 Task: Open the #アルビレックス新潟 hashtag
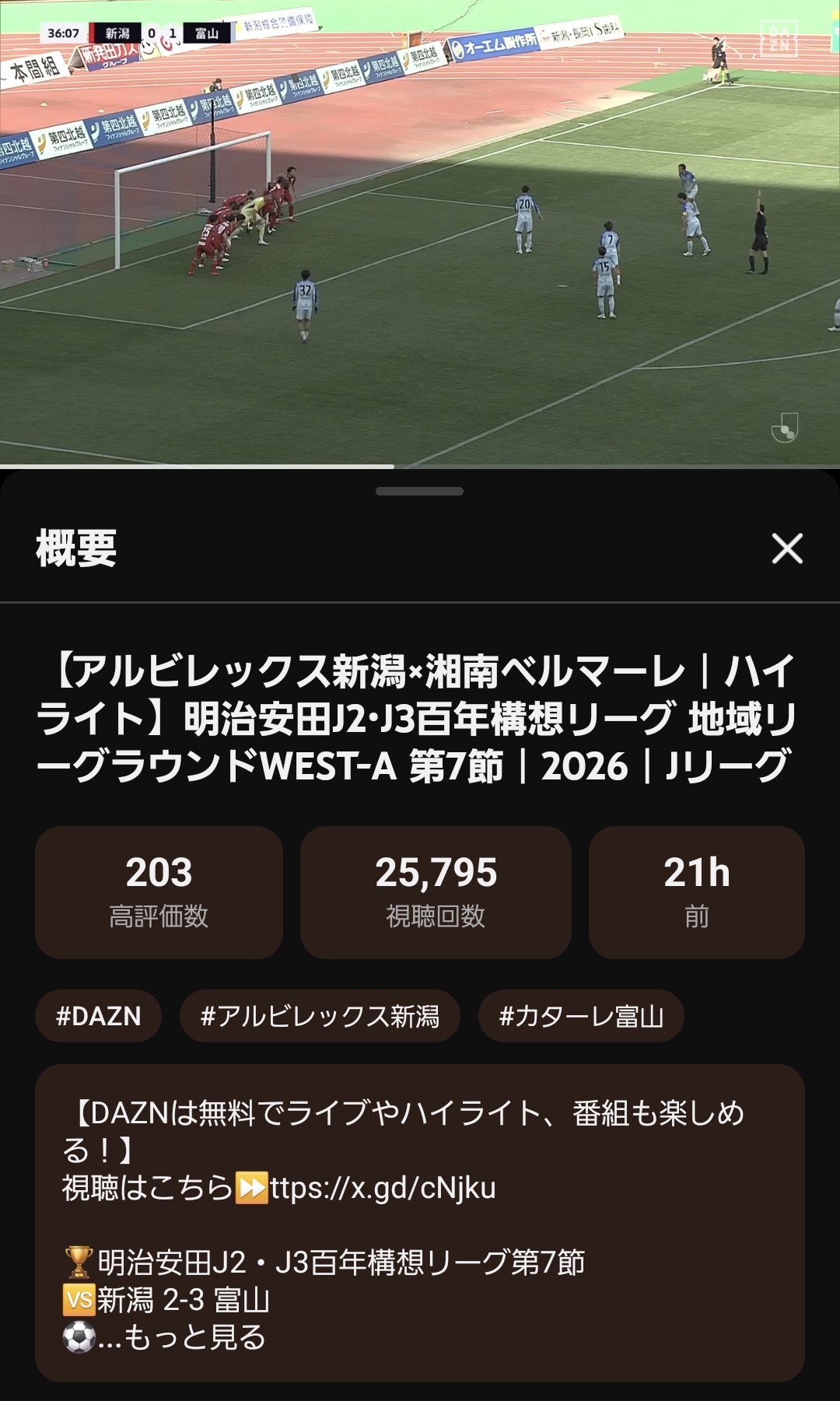(x=320, y=1016)
